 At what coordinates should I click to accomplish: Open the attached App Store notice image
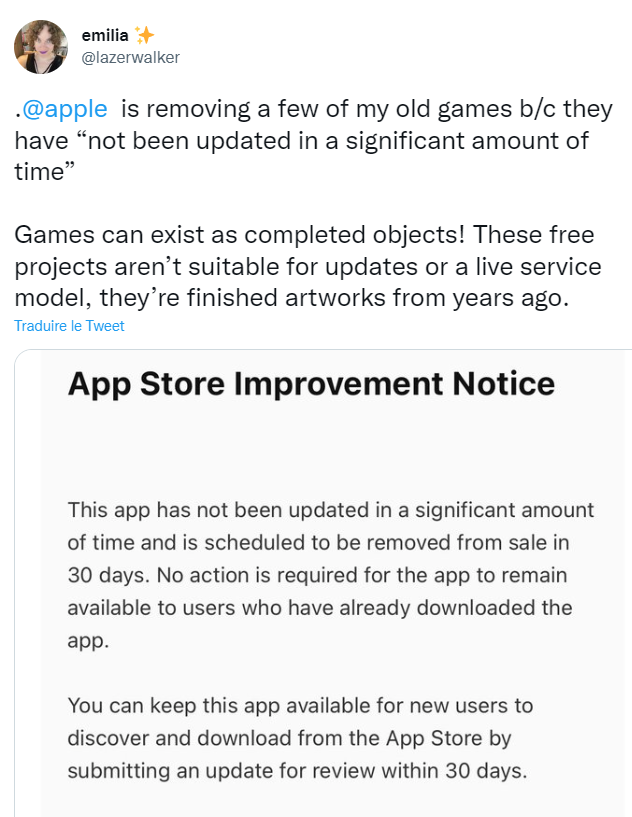click(330, 580)
